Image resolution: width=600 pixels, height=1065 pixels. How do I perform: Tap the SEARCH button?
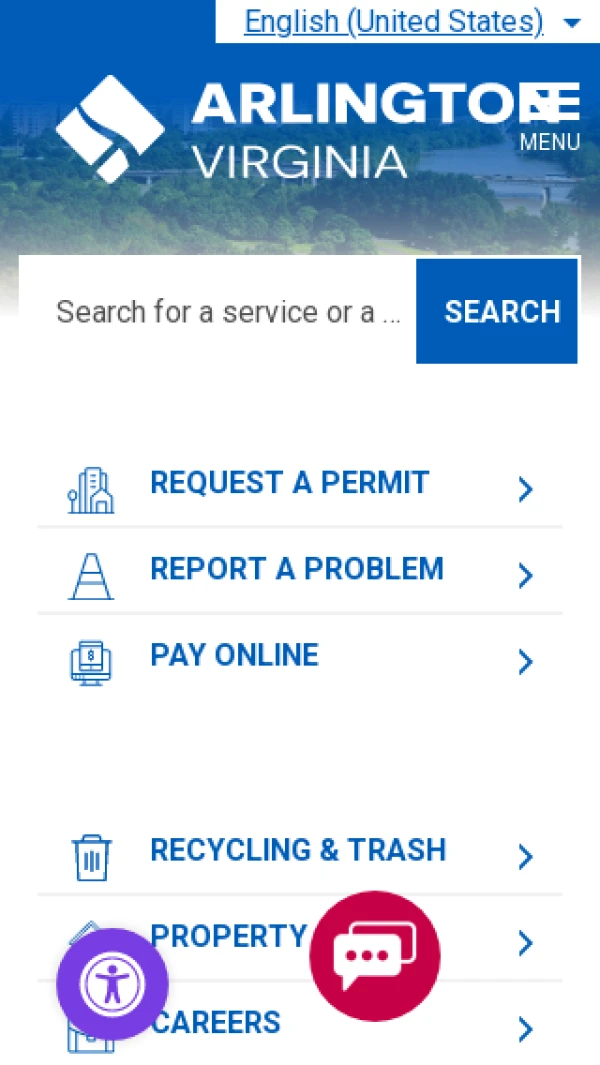pyautogui.click(x=497, y=312)
